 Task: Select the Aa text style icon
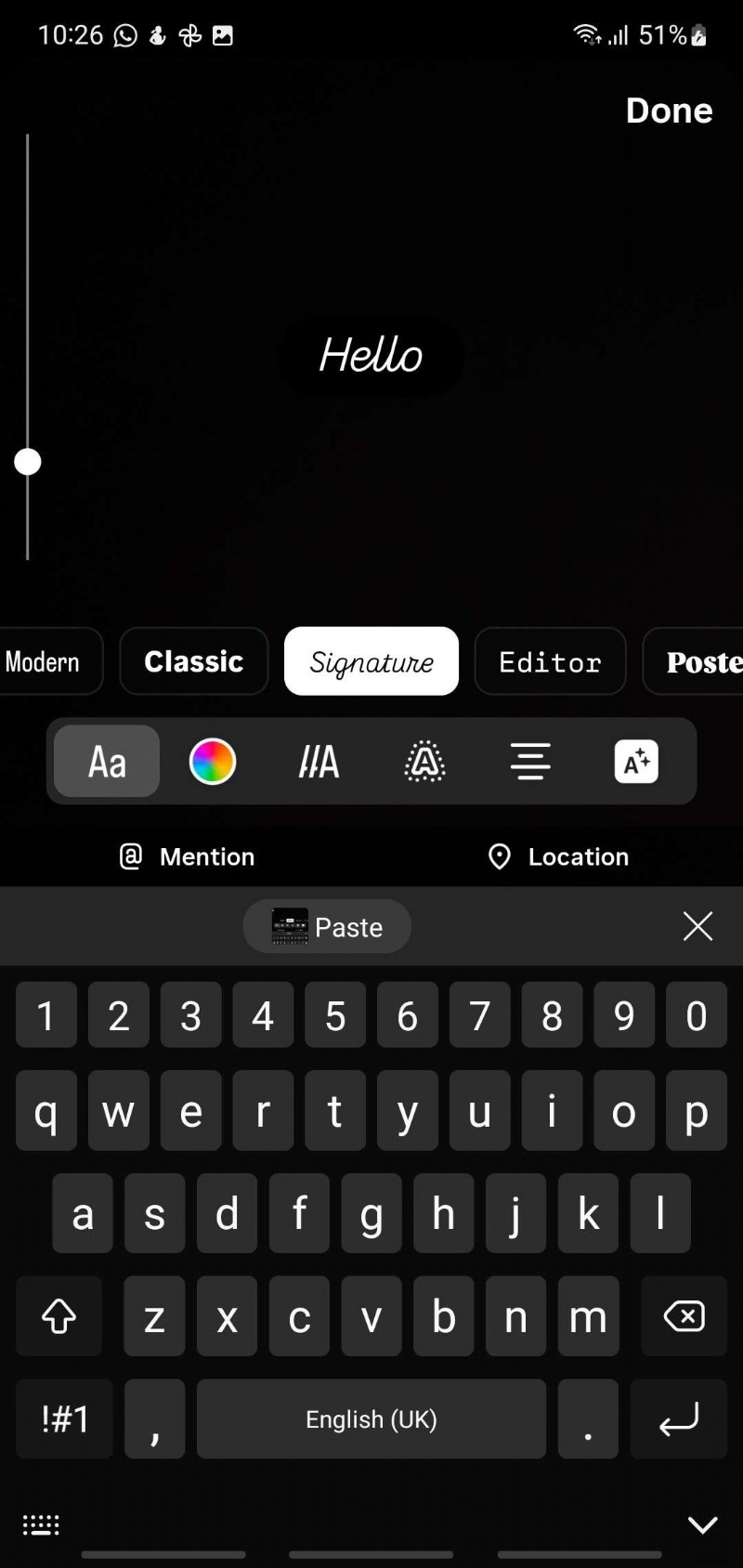click(106, 762)
